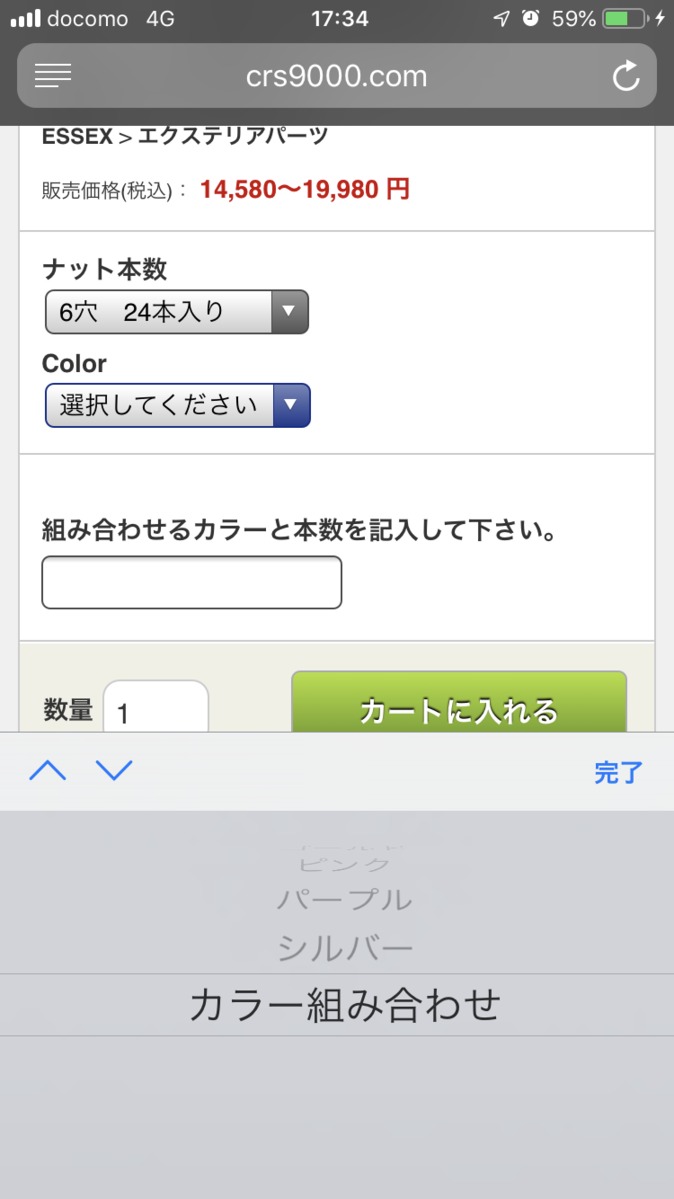Open the Color dropdown
674x1199 pixels.
177,405
